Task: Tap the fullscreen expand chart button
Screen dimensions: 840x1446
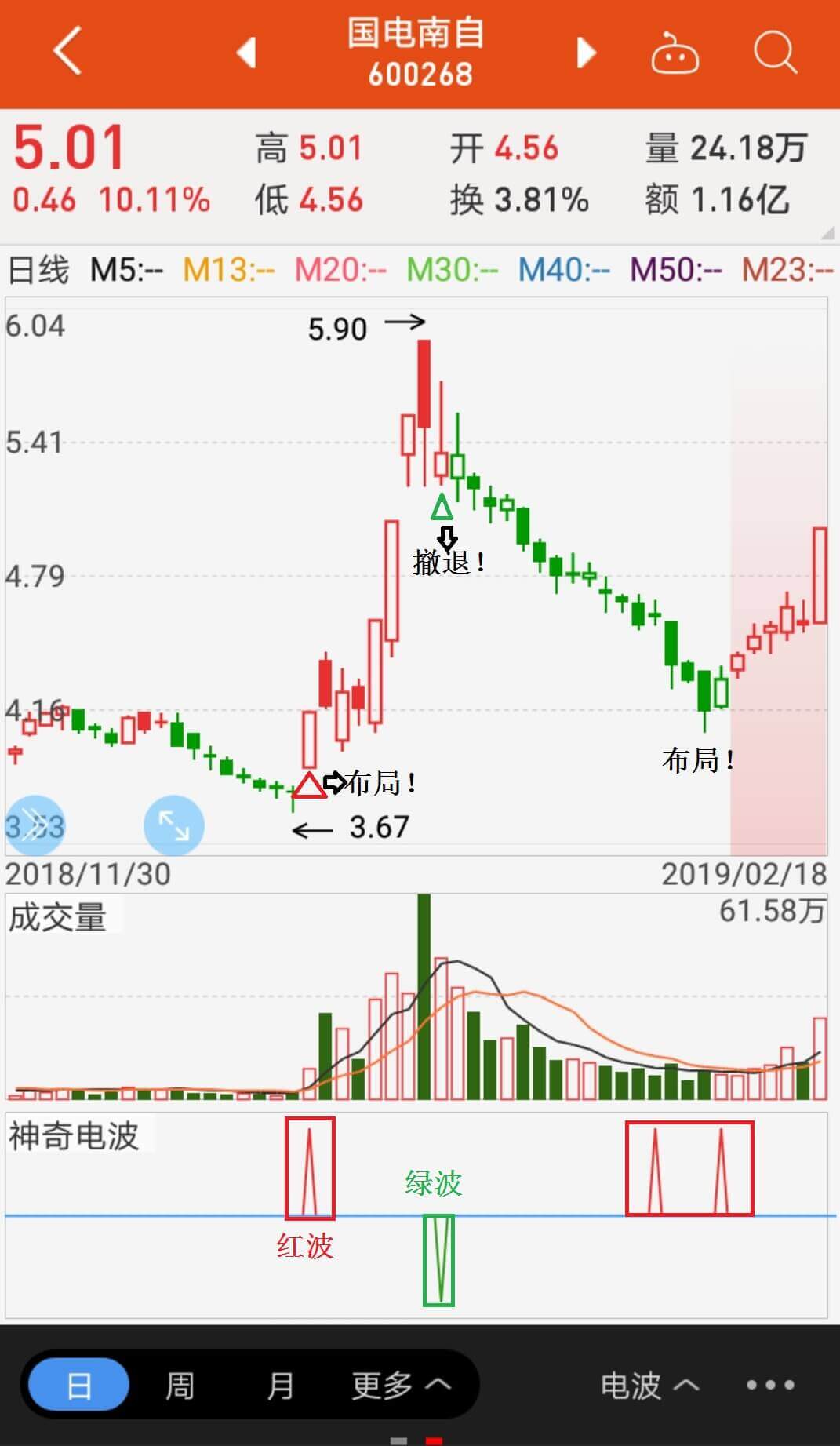Action: 174,825
